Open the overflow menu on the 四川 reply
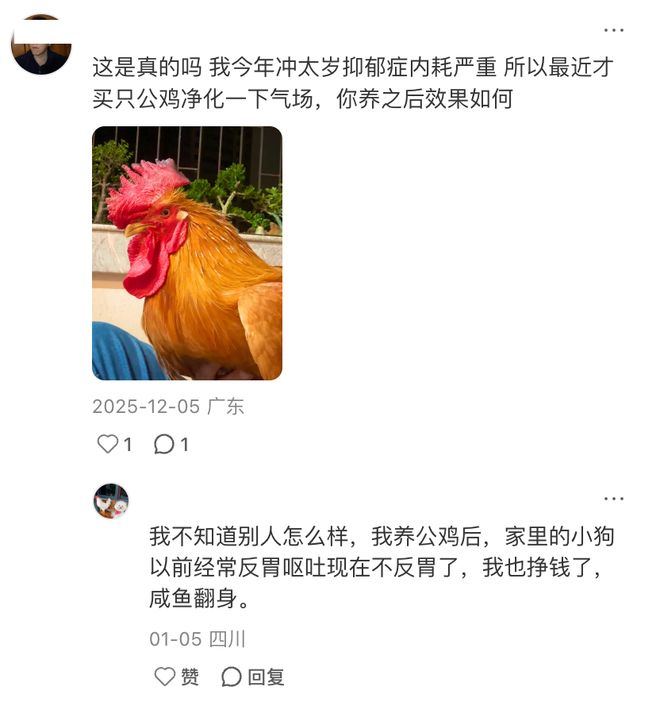Image resolution: width=660 pixels, height=702 pixels. point(613,498)
